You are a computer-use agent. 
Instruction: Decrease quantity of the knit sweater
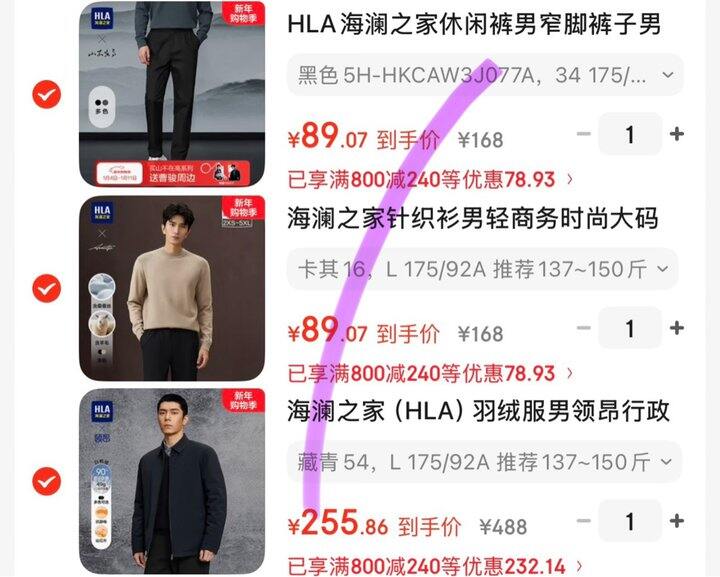584,328
